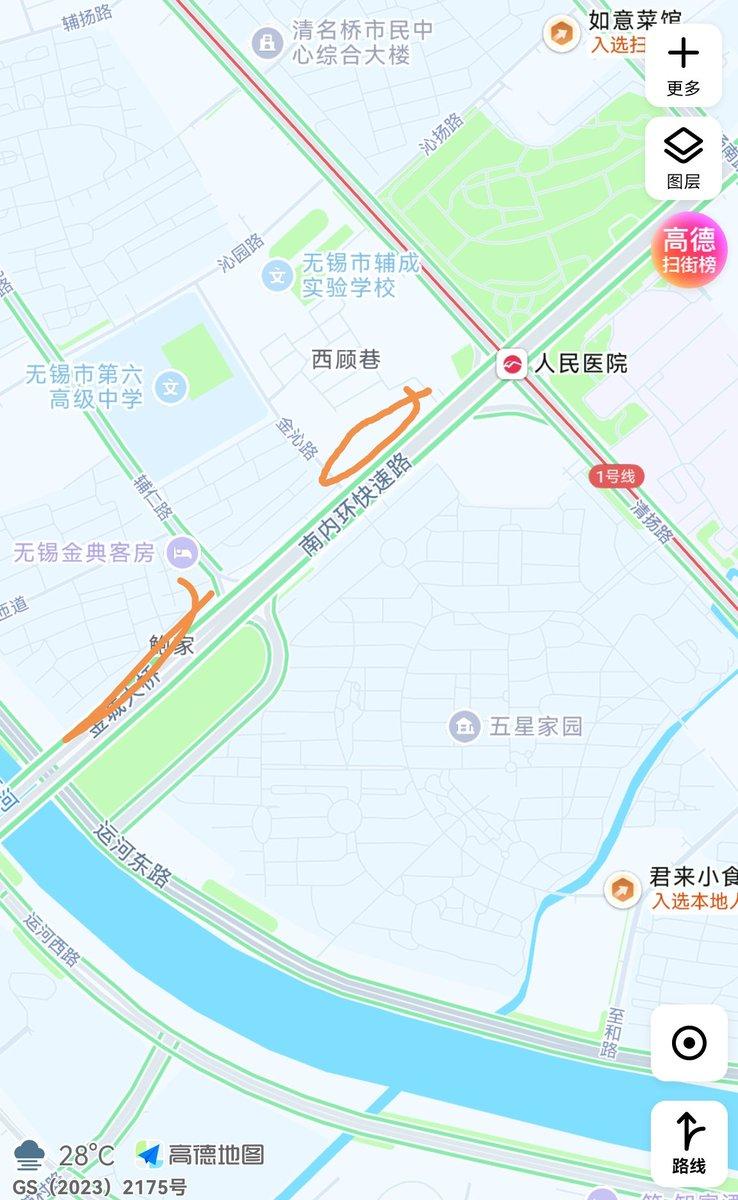Open the 图层 map layers panel
The image size is (738, 1200).
pos(684,158)
